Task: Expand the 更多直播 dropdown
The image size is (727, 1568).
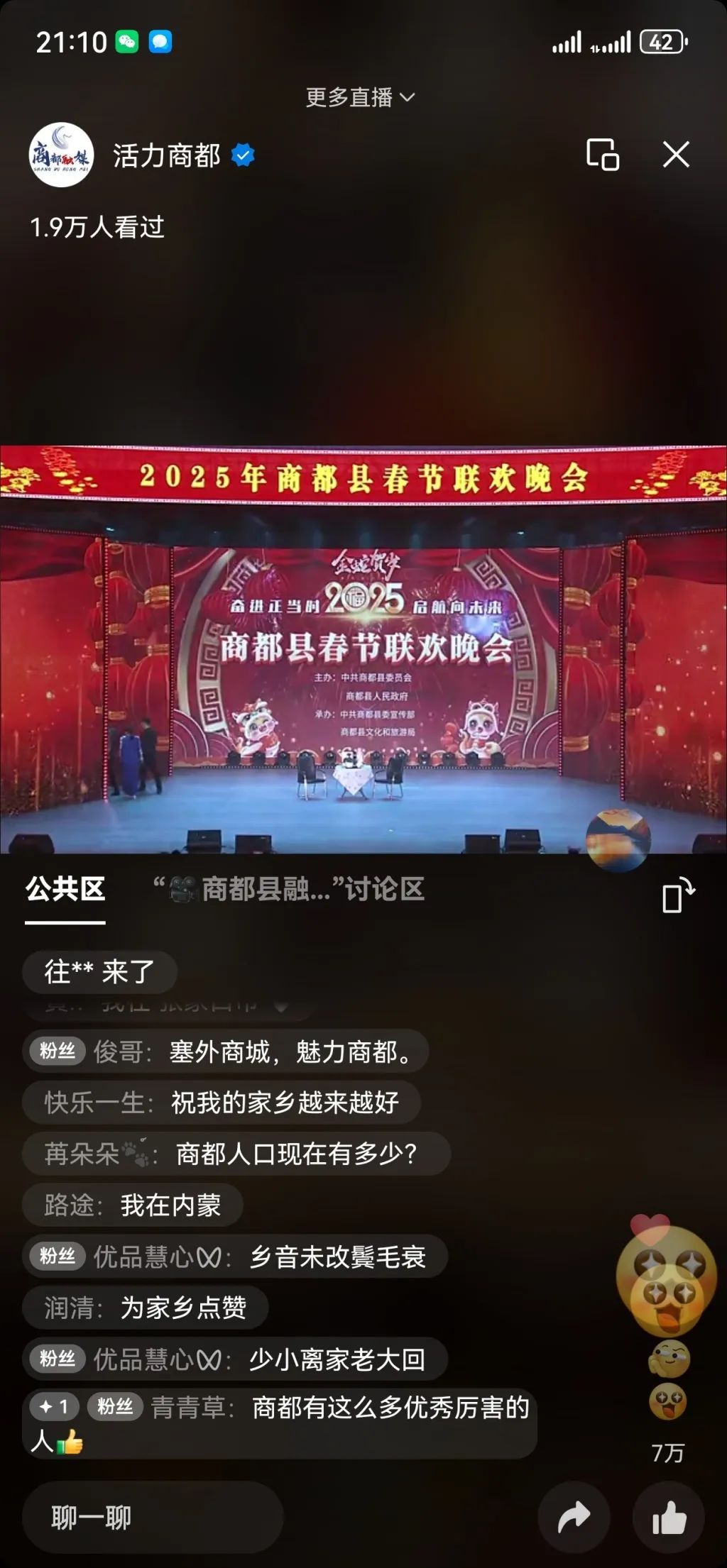Action: 360,97
